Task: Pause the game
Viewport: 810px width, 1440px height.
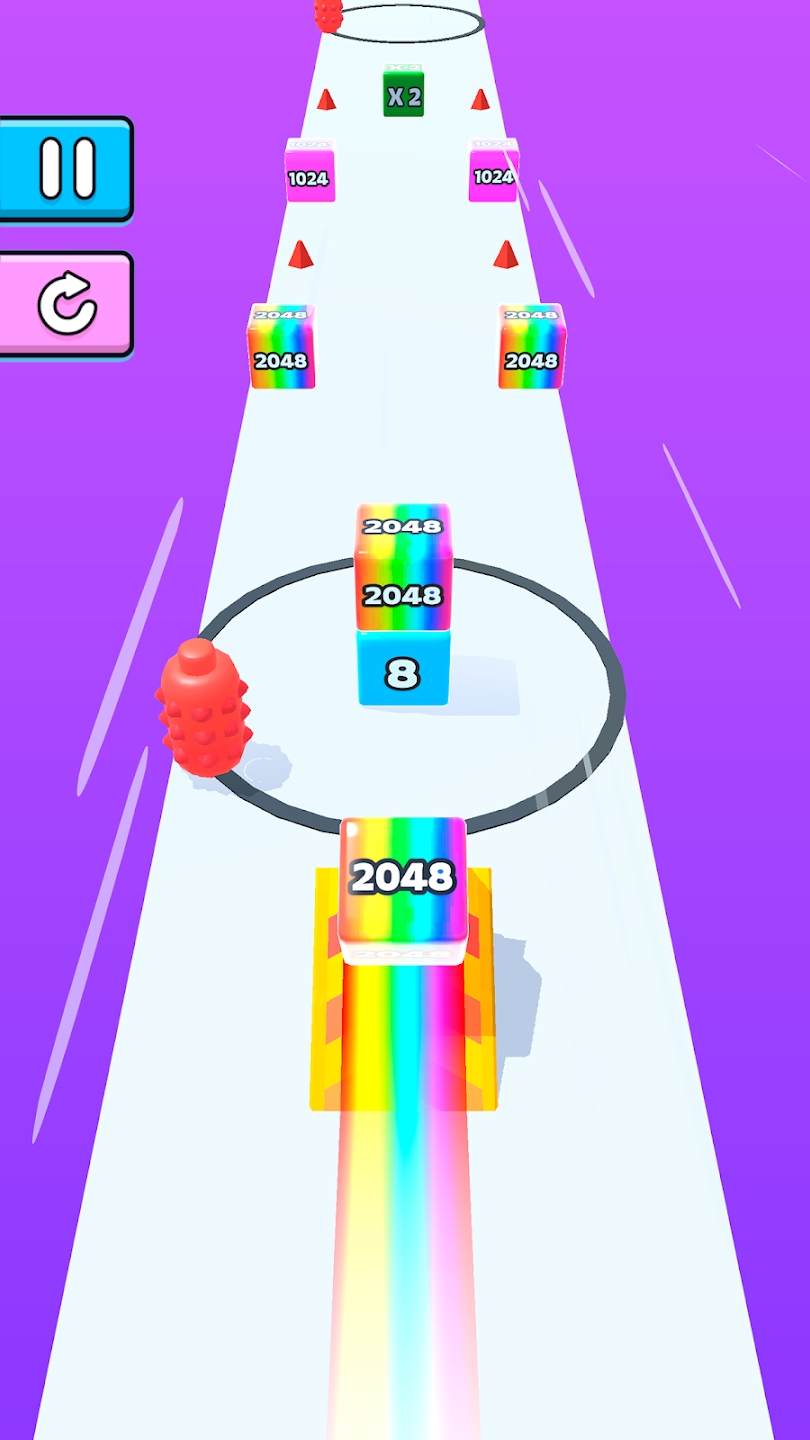Action: tap(66, 167)
